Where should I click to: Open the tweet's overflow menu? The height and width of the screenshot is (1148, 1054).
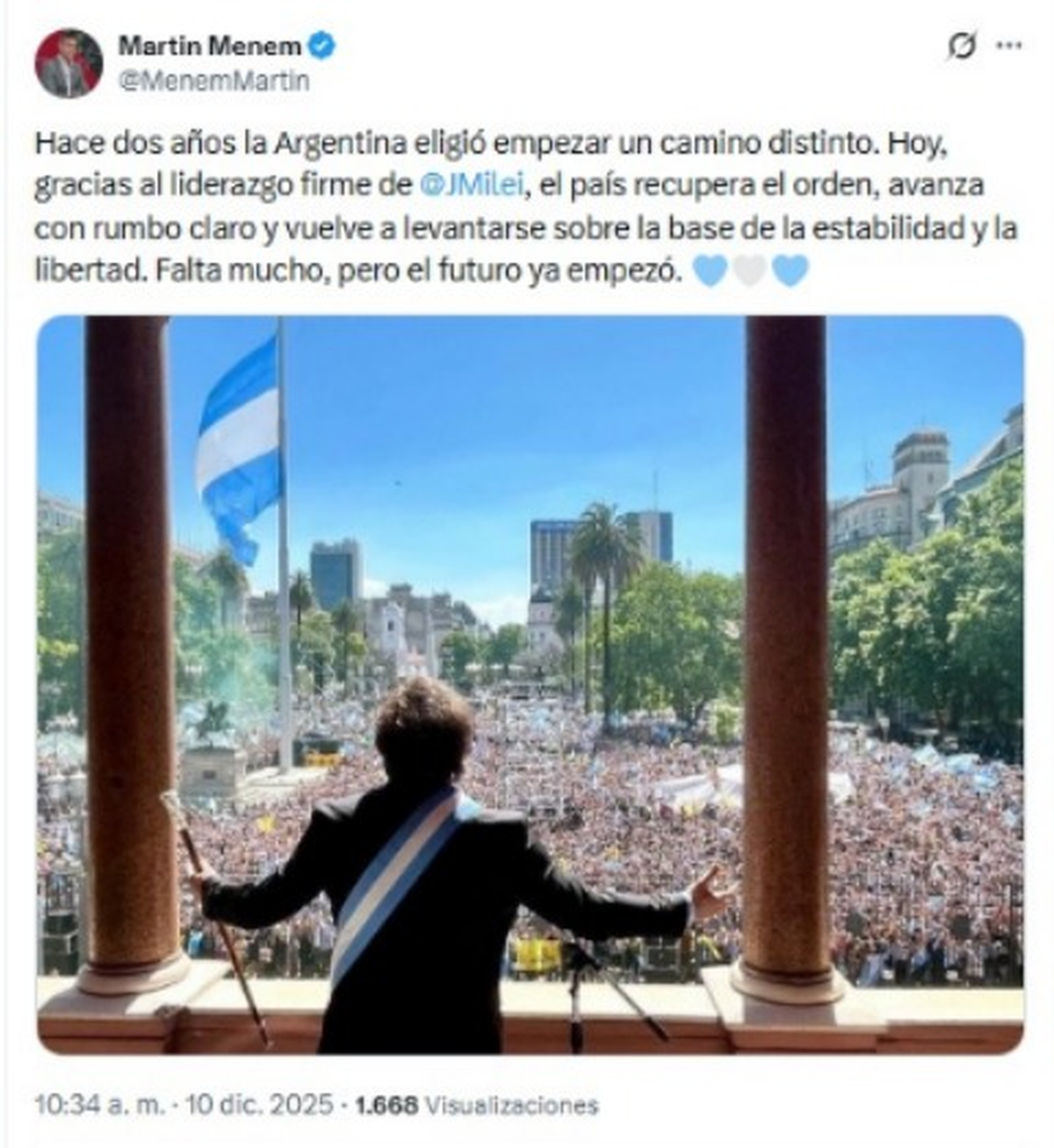coord(1008,46)
